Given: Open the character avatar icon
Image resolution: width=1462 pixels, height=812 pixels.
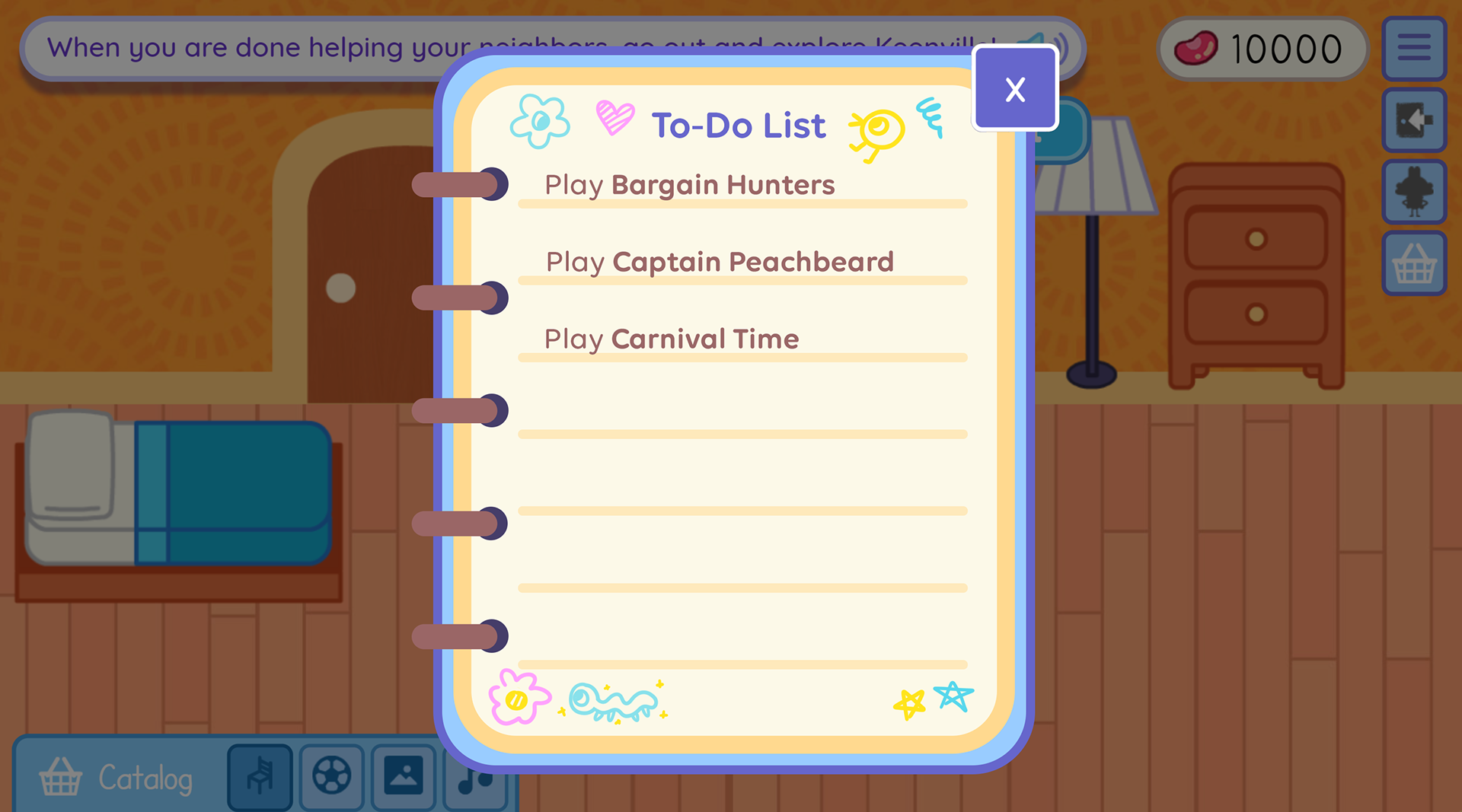Looking at the screenshot, I should [1414, 192].
